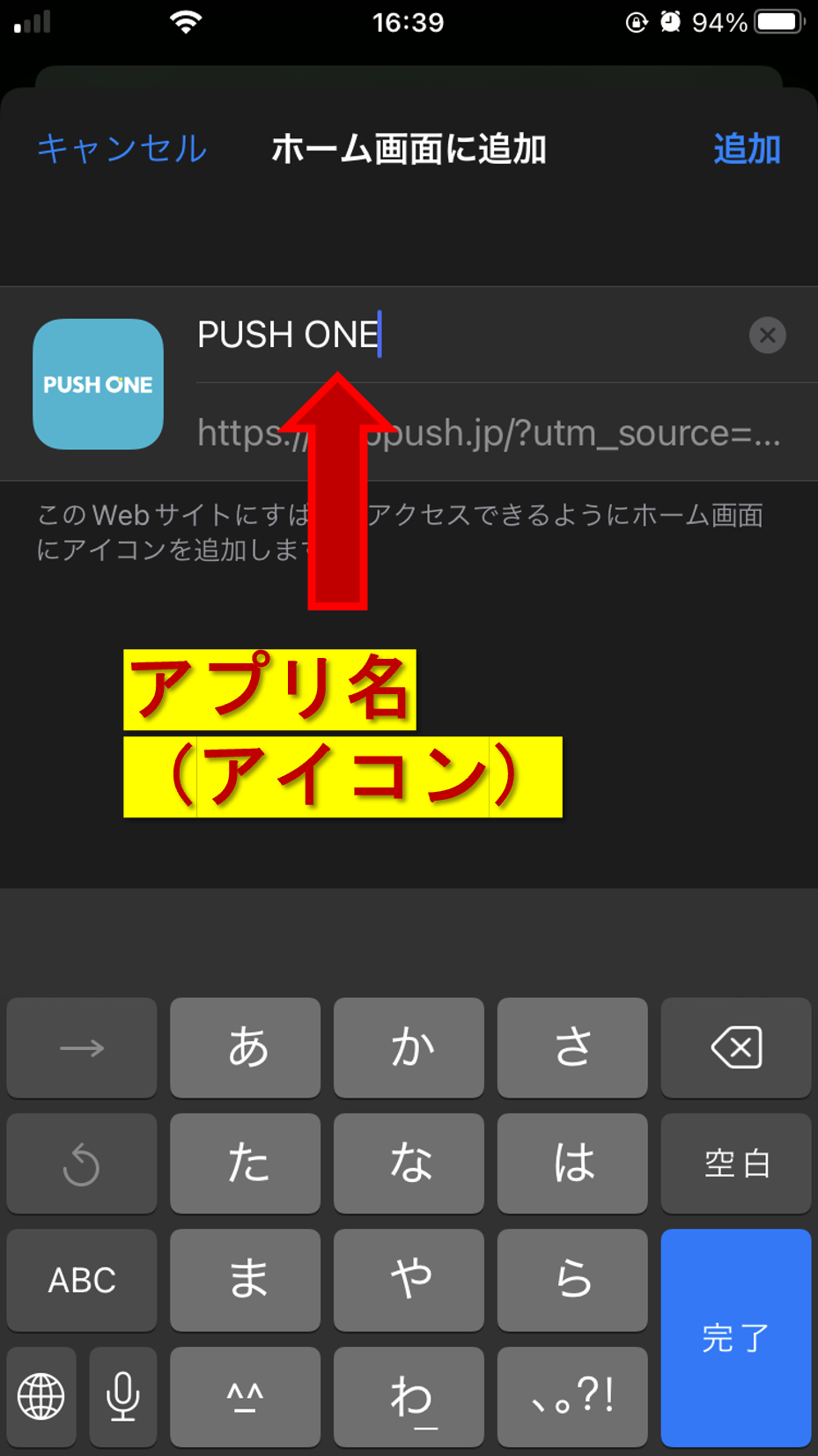
Task: Start dictation with the microphone key
Action: 123,1396
